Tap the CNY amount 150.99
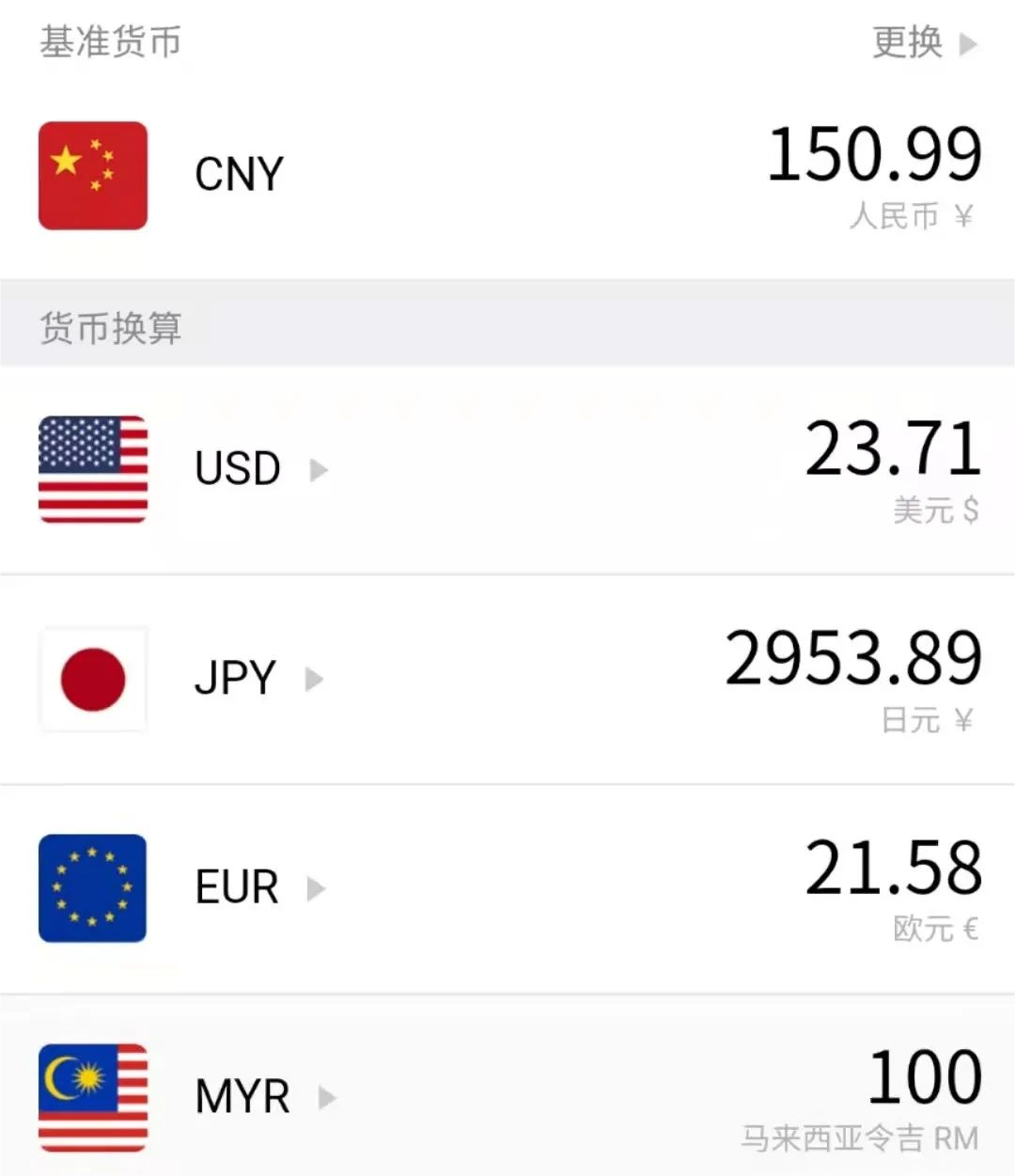The image size is (1015, 1176). 873,153
